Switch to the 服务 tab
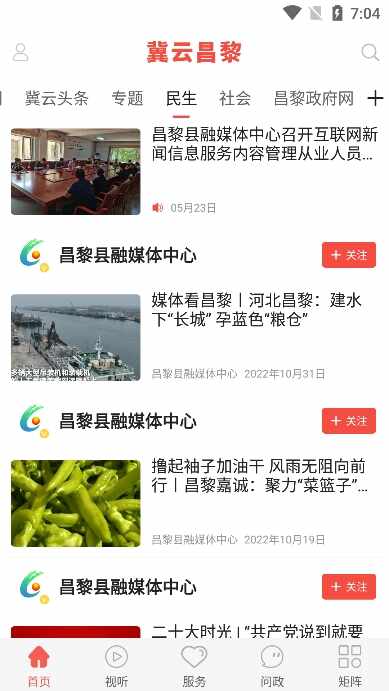This screenshot has width=389, height=691. [x=194, y=665]
